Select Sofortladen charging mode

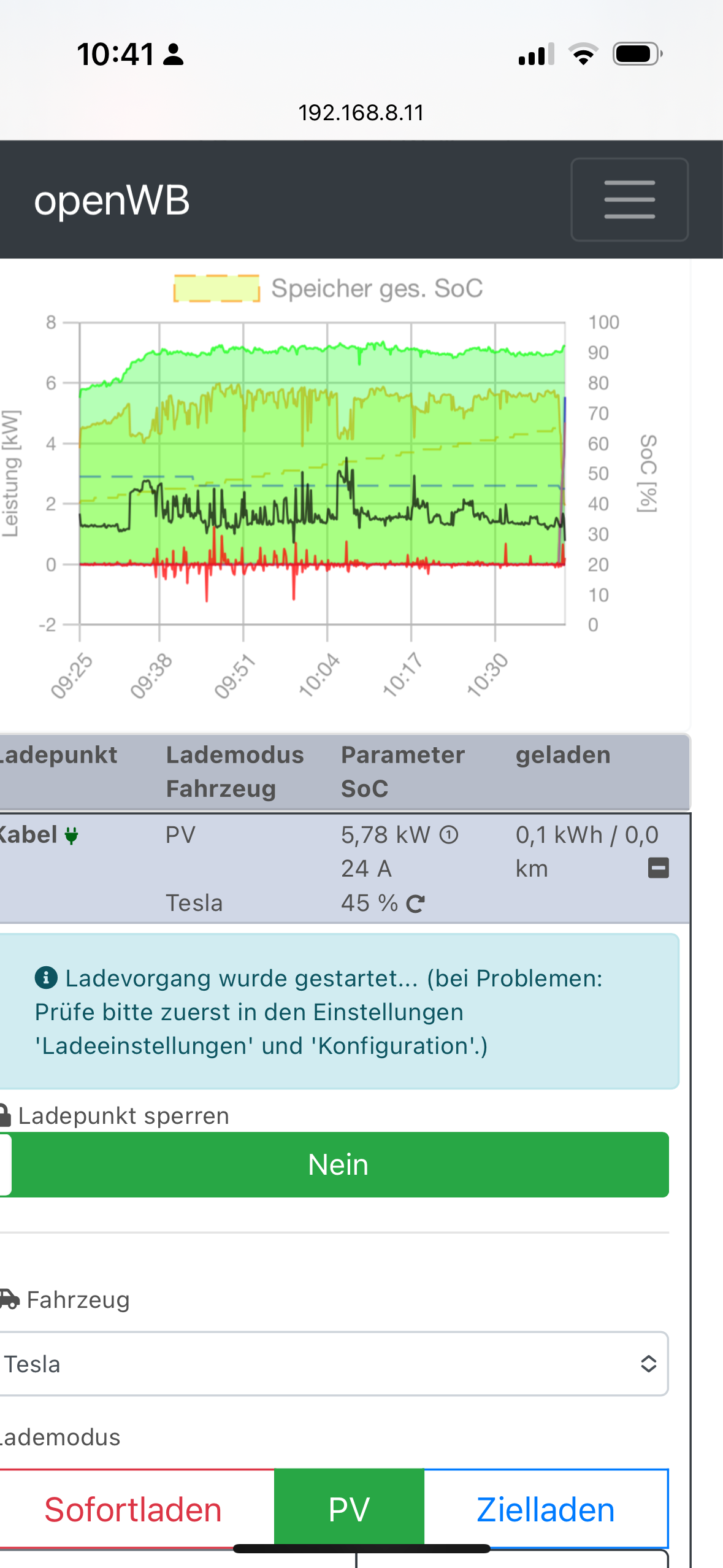[133, 1509]
